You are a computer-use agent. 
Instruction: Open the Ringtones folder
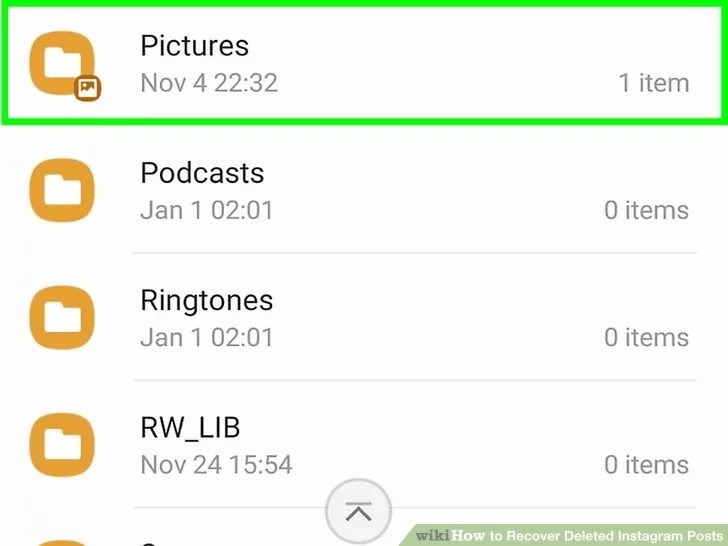363,318
